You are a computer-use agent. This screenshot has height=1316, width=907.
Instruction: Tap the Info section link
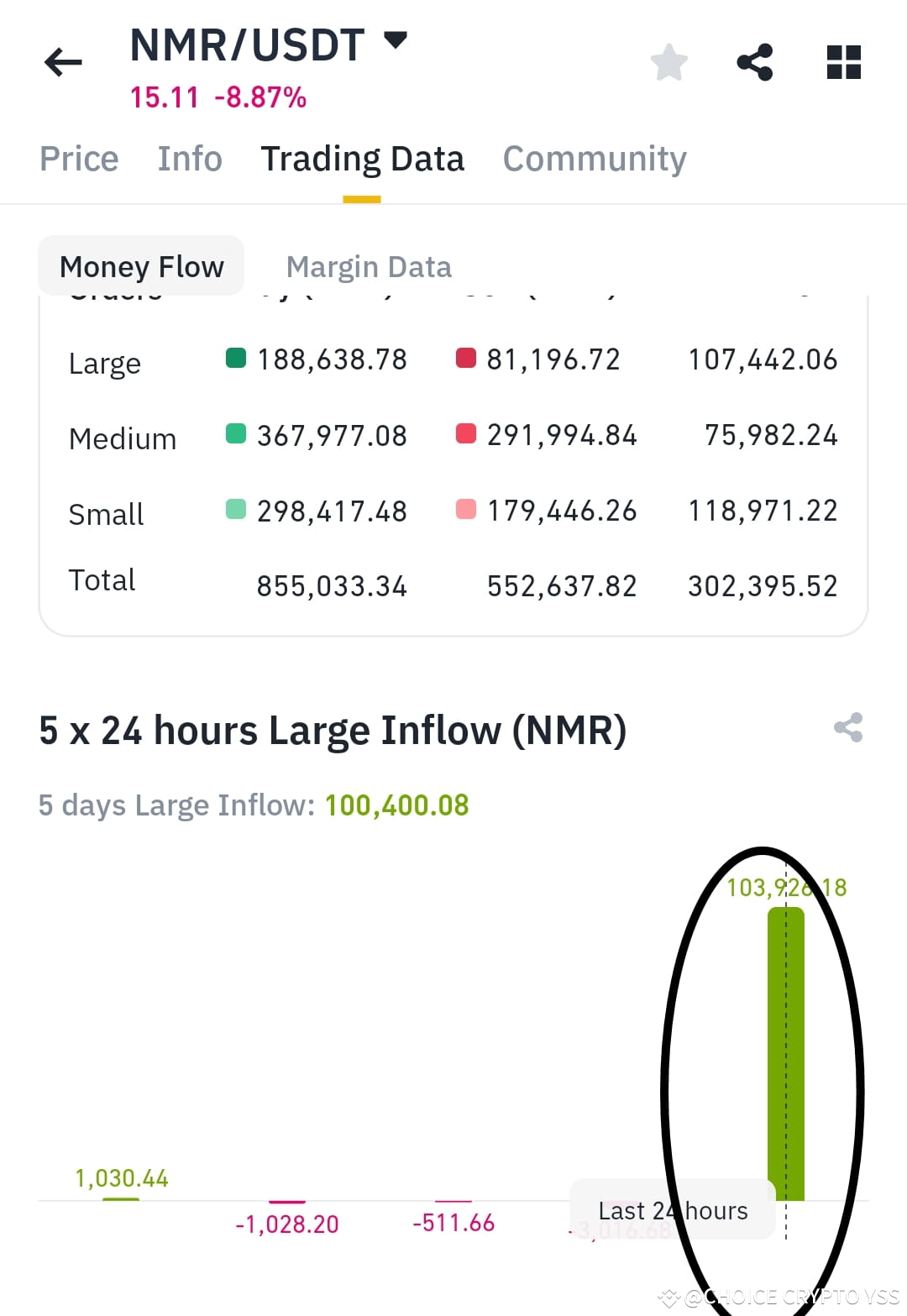click(x=188, y=158)
